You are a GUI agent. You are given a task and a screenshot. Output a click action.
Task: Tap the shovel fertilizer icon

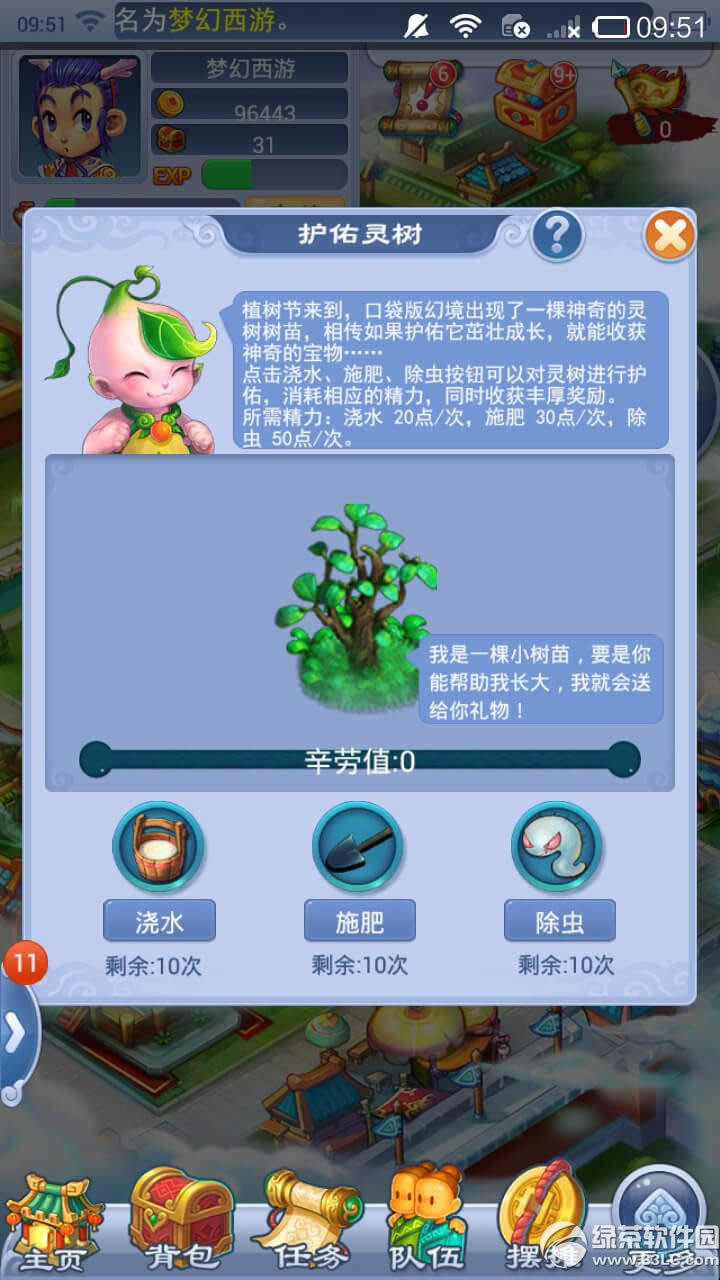tap(357, 847)
